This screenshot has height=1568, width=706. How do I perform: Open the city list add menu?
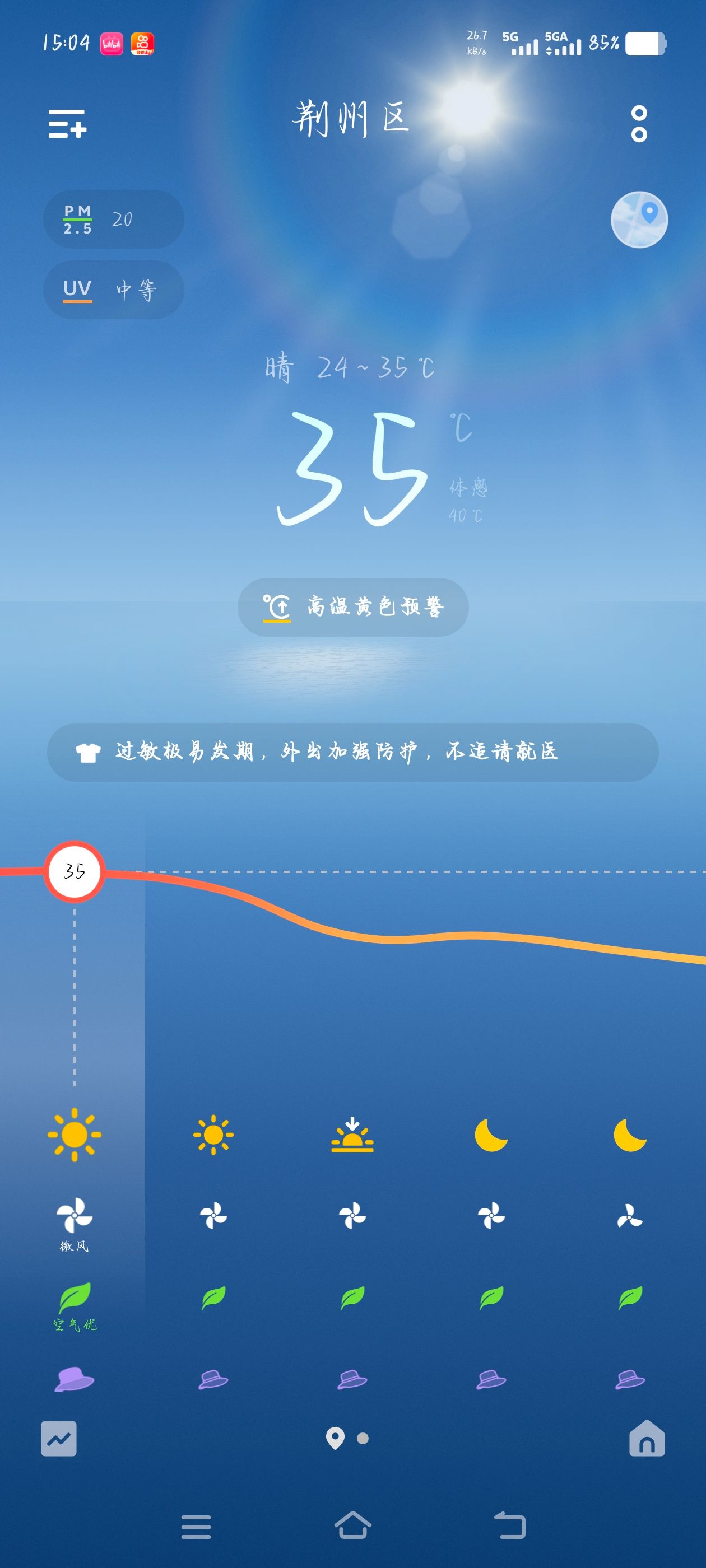[x=68, y=124]
